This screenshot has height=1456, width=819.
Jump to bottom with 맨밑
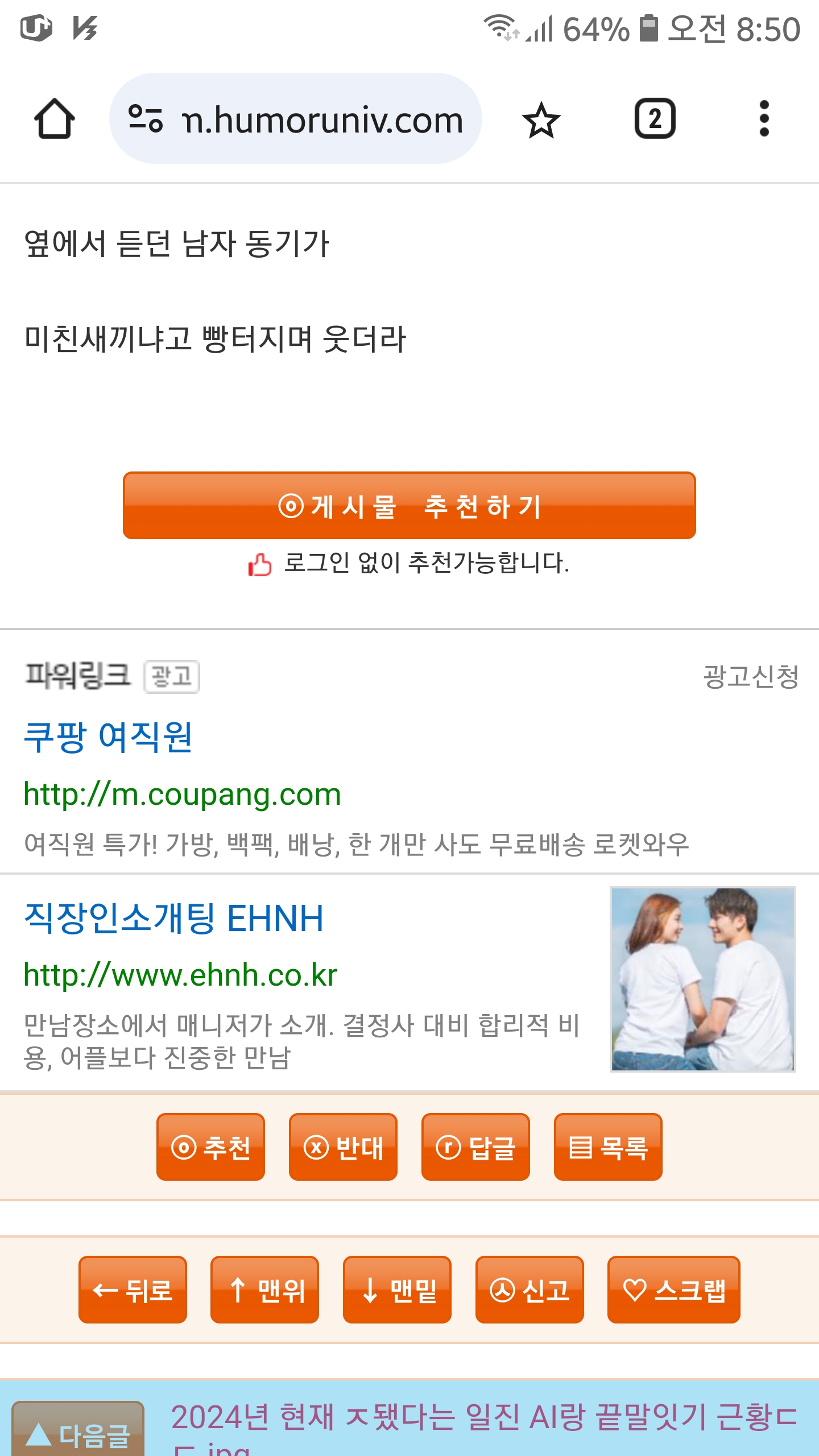click(397, 1290)
